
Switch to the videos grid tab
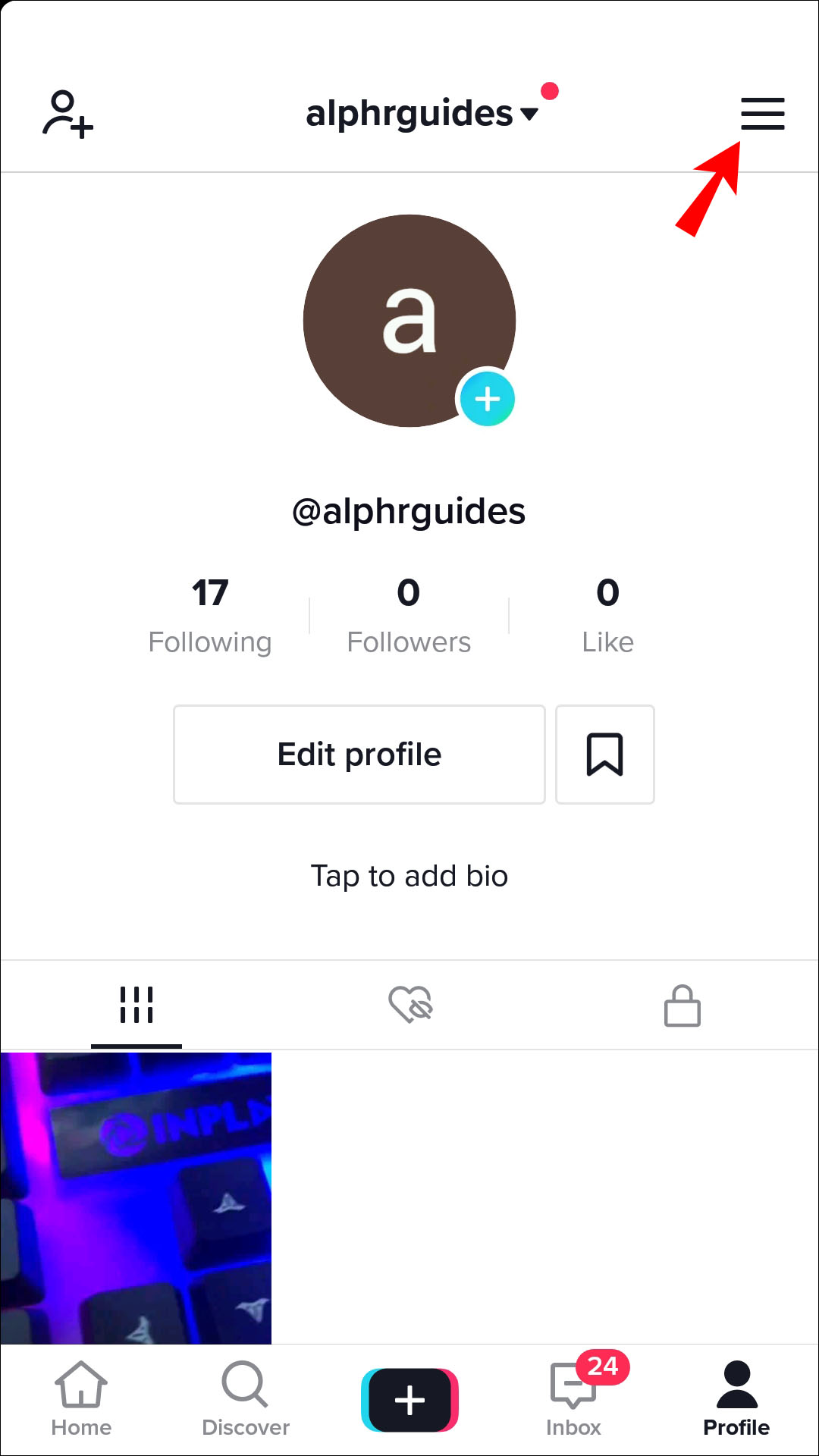click(136, 1006)
